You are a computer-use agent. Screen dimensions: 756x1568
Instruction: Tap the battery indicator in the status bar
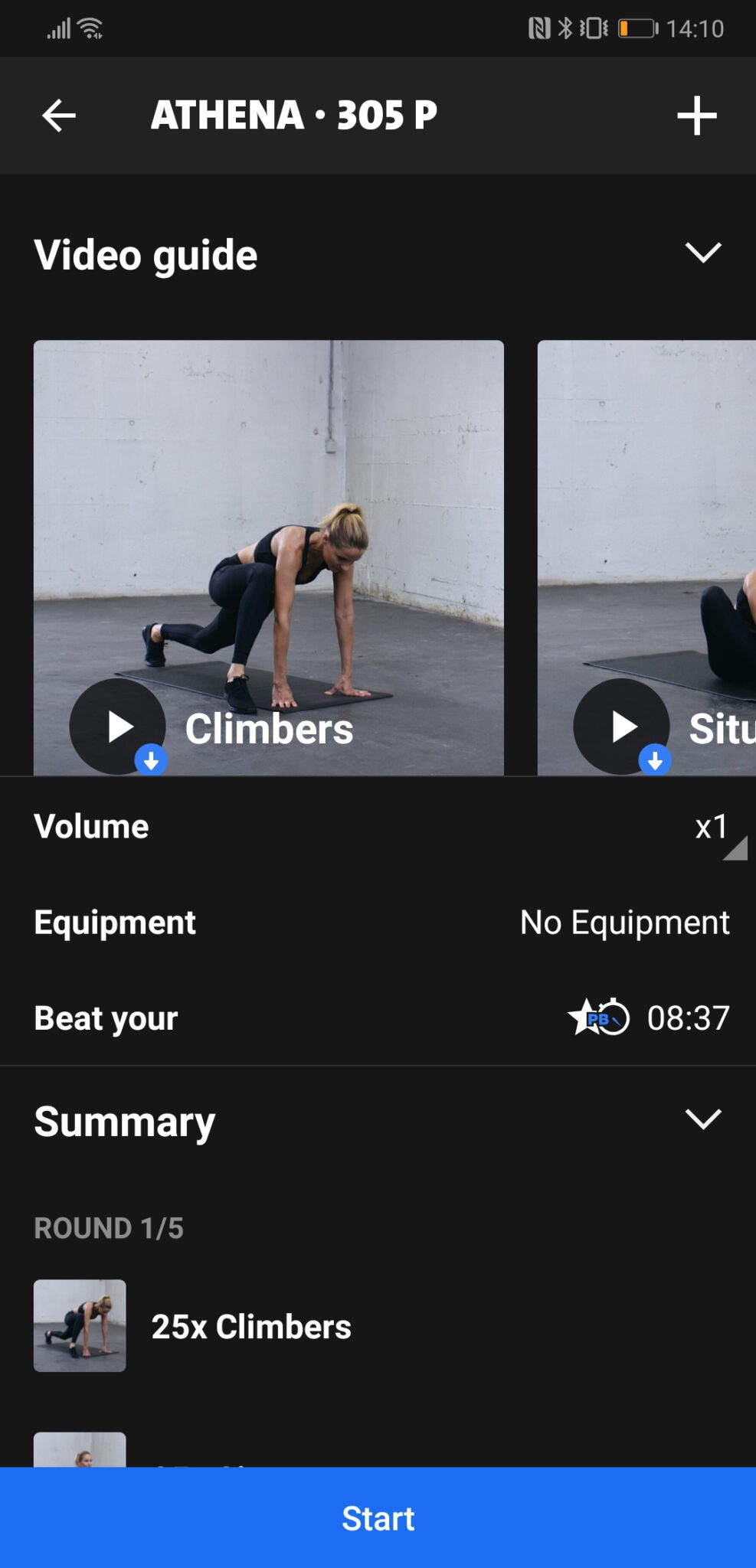[633, 28]
